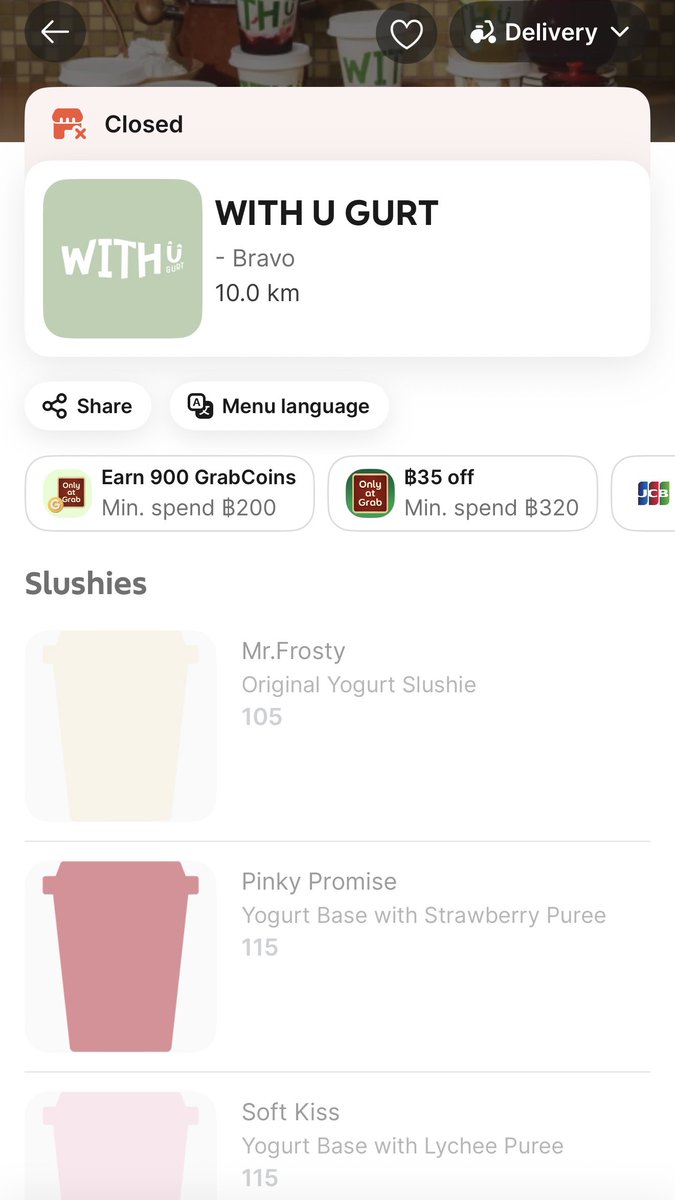The height and width of the screenshot is (1200, 675).
Task: View the ฿35 off promo
Action: pos(463,493)
